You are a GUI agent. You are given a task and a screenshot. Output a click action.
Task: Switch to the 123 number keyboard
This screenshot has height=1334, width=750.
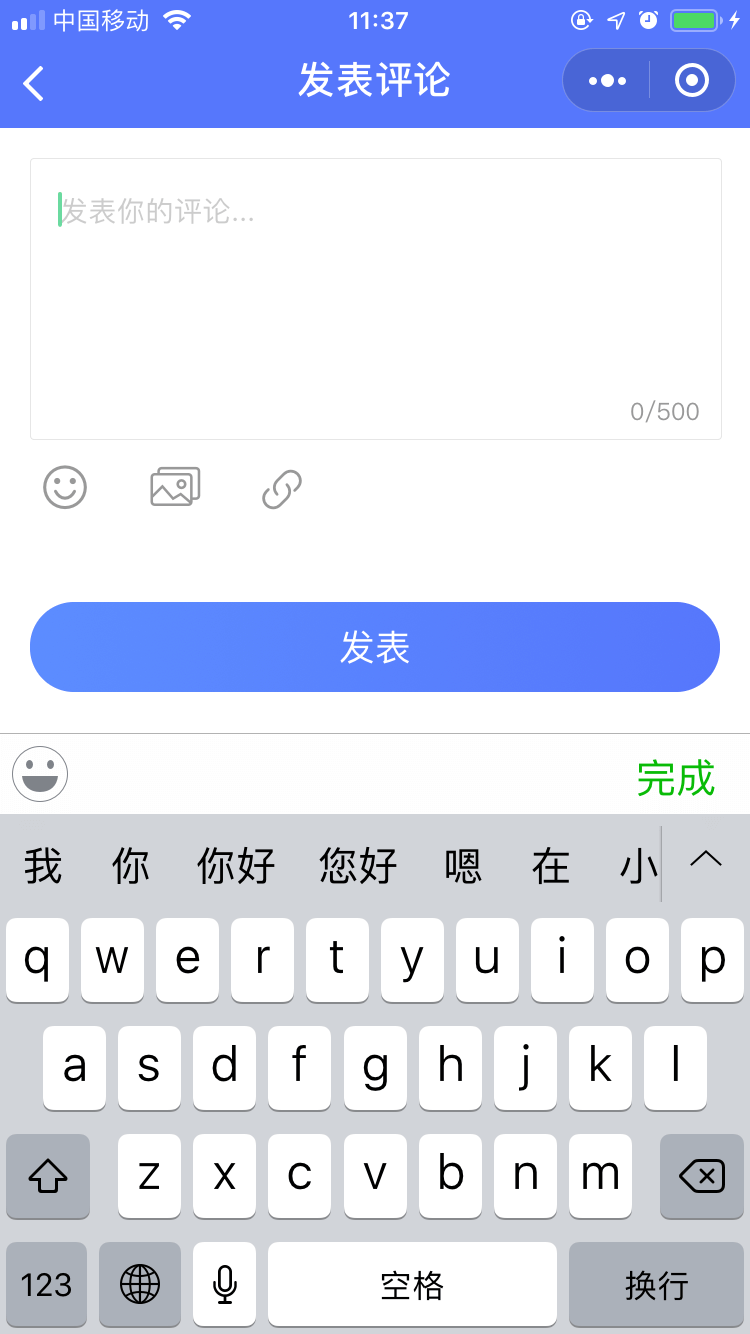46,1284
